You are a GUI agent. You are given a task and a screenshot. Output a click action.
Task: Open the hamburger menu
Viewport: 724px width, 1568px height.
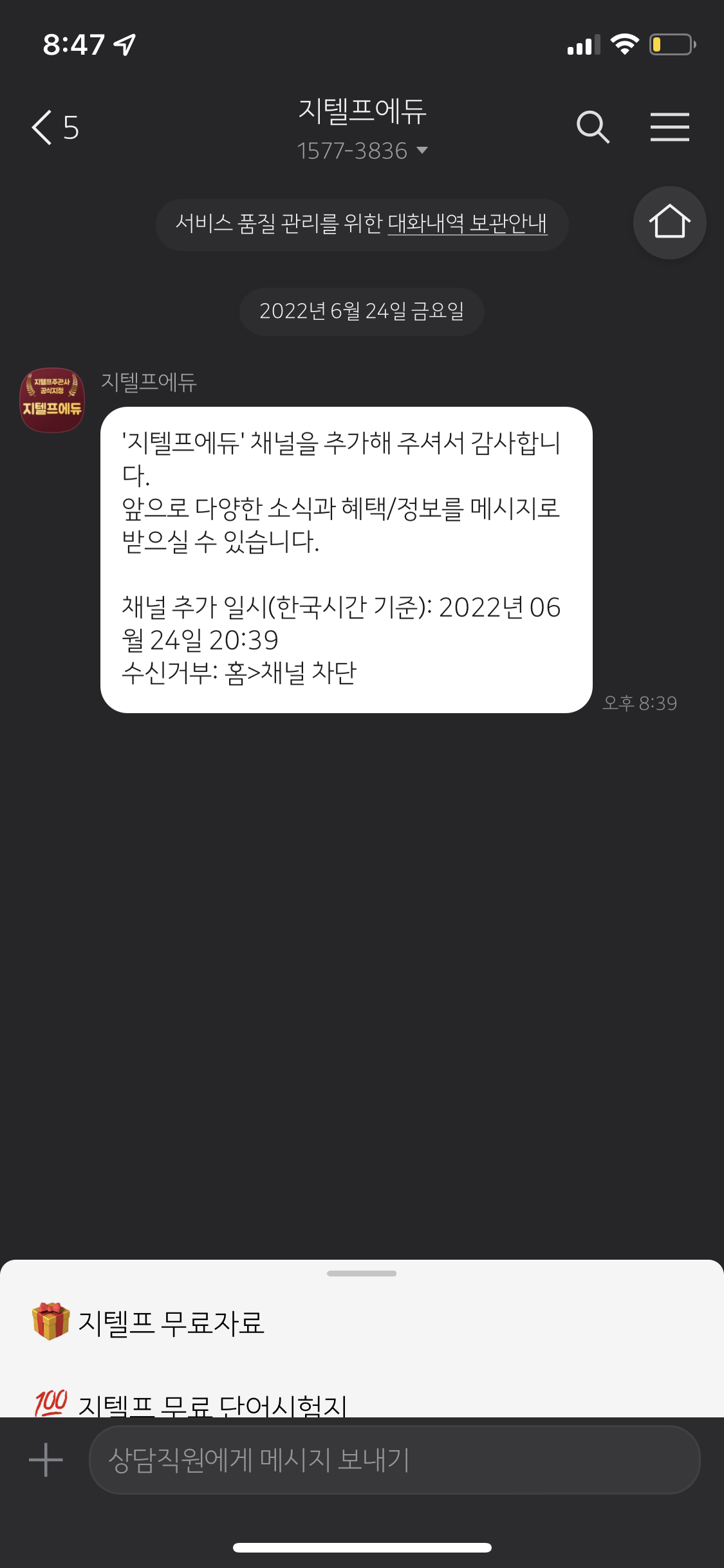[669, 127]
